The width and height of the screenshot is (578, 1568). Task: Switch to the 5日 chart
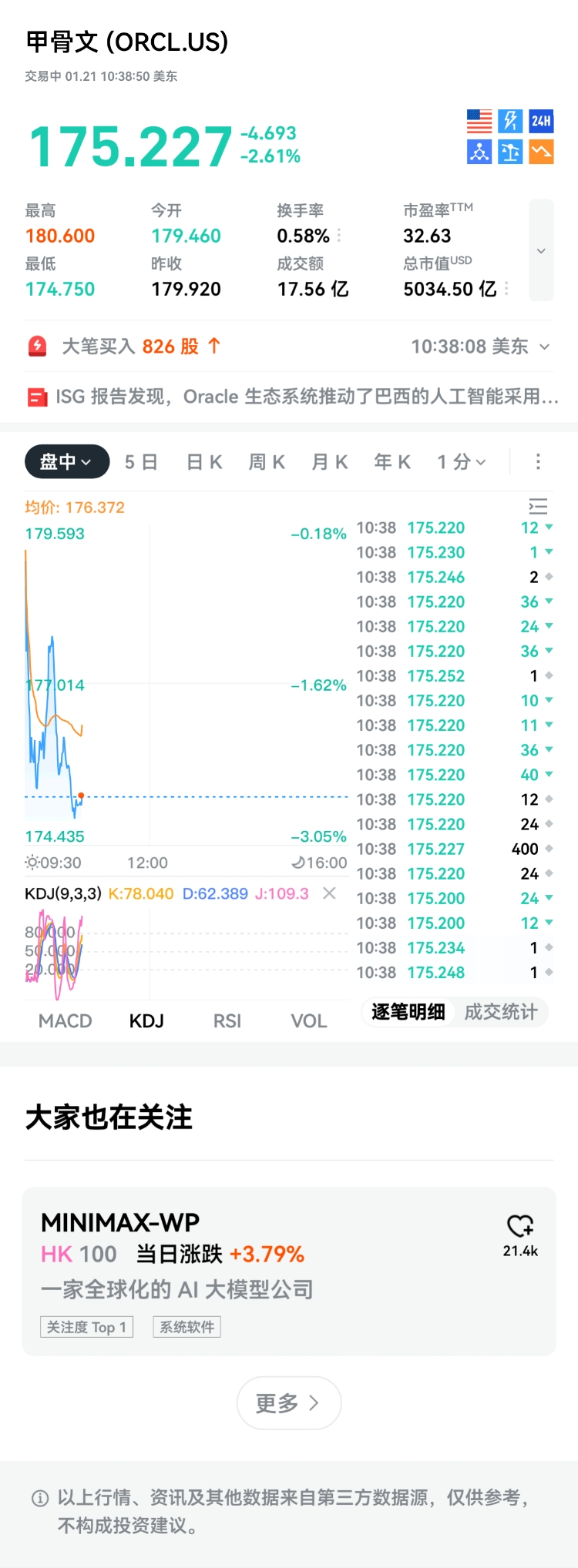coord(141,462)
